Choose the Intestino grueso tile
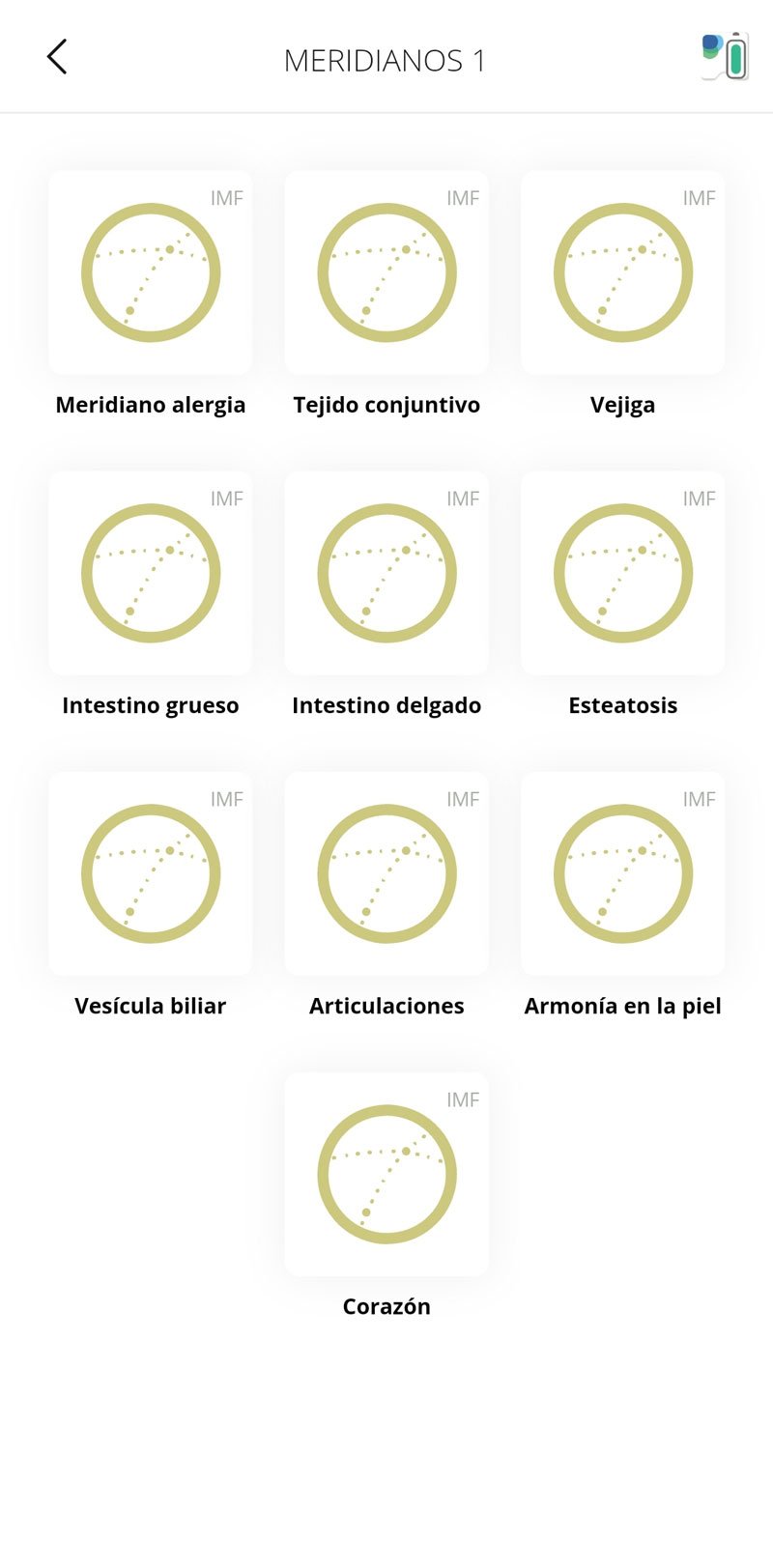773x1568 pixels. [151, 574]
